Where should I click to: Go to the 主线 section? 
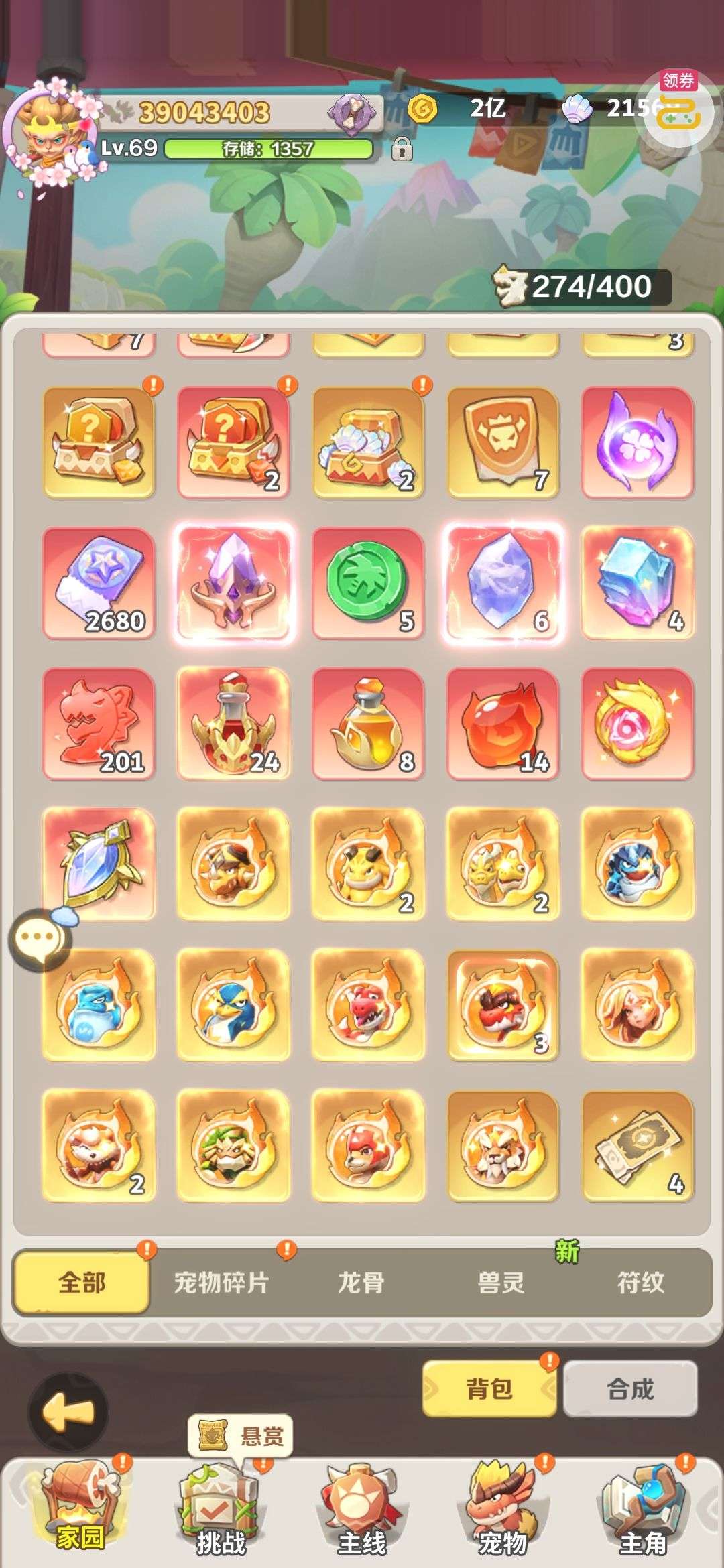(x=362, y=1511)
